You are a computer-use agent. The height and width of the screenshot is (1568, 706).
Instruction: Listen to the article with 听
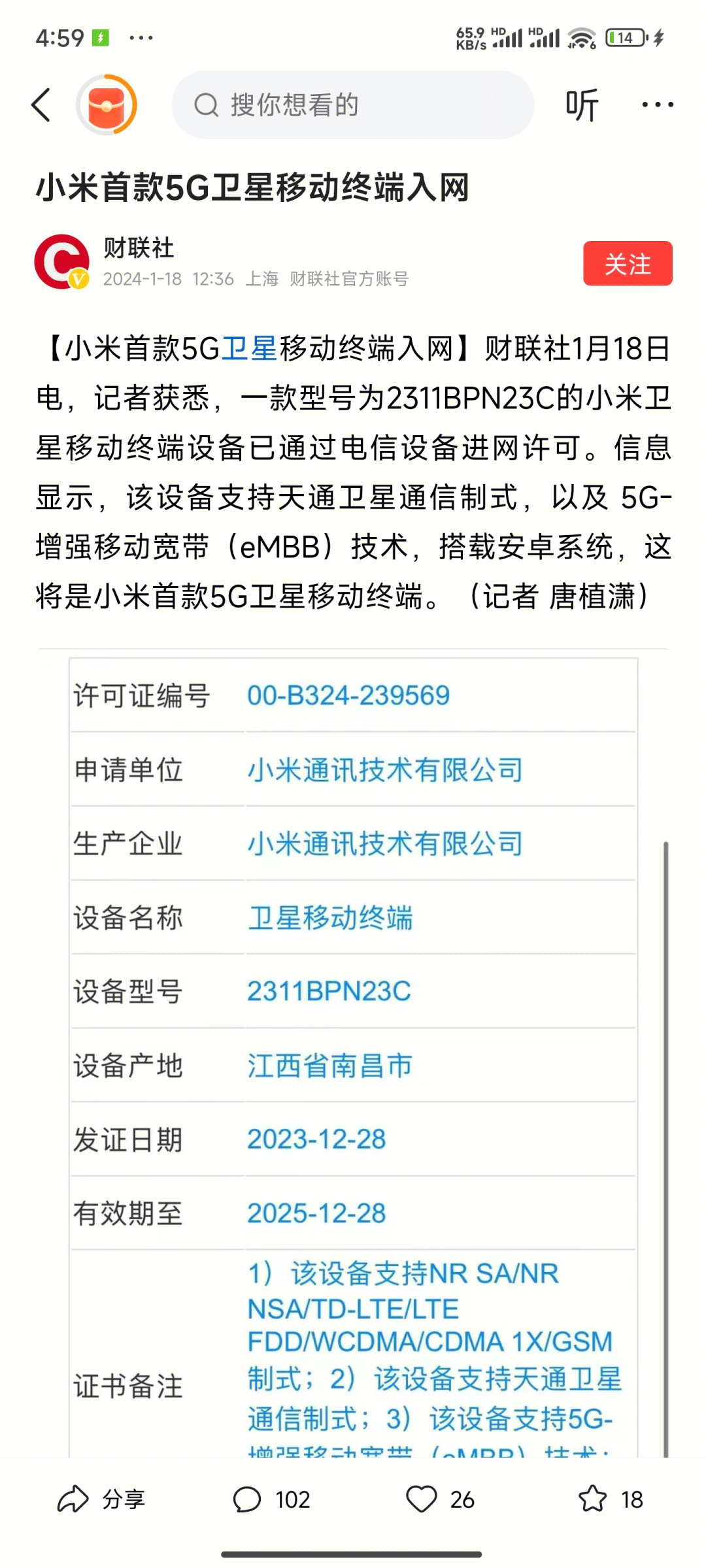[581, 105]
